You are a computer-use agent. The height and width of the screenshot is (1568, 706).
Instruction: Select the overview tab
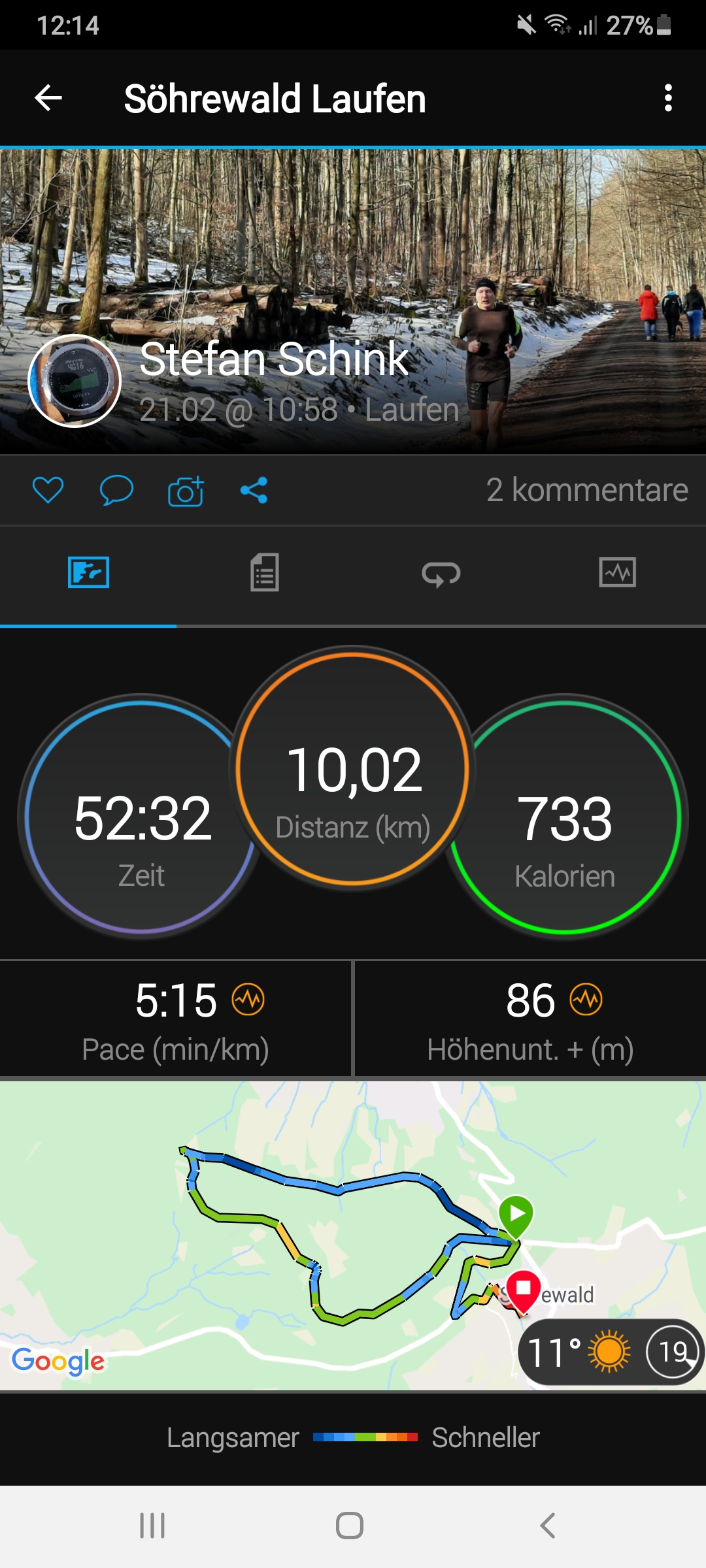point(88,573)
